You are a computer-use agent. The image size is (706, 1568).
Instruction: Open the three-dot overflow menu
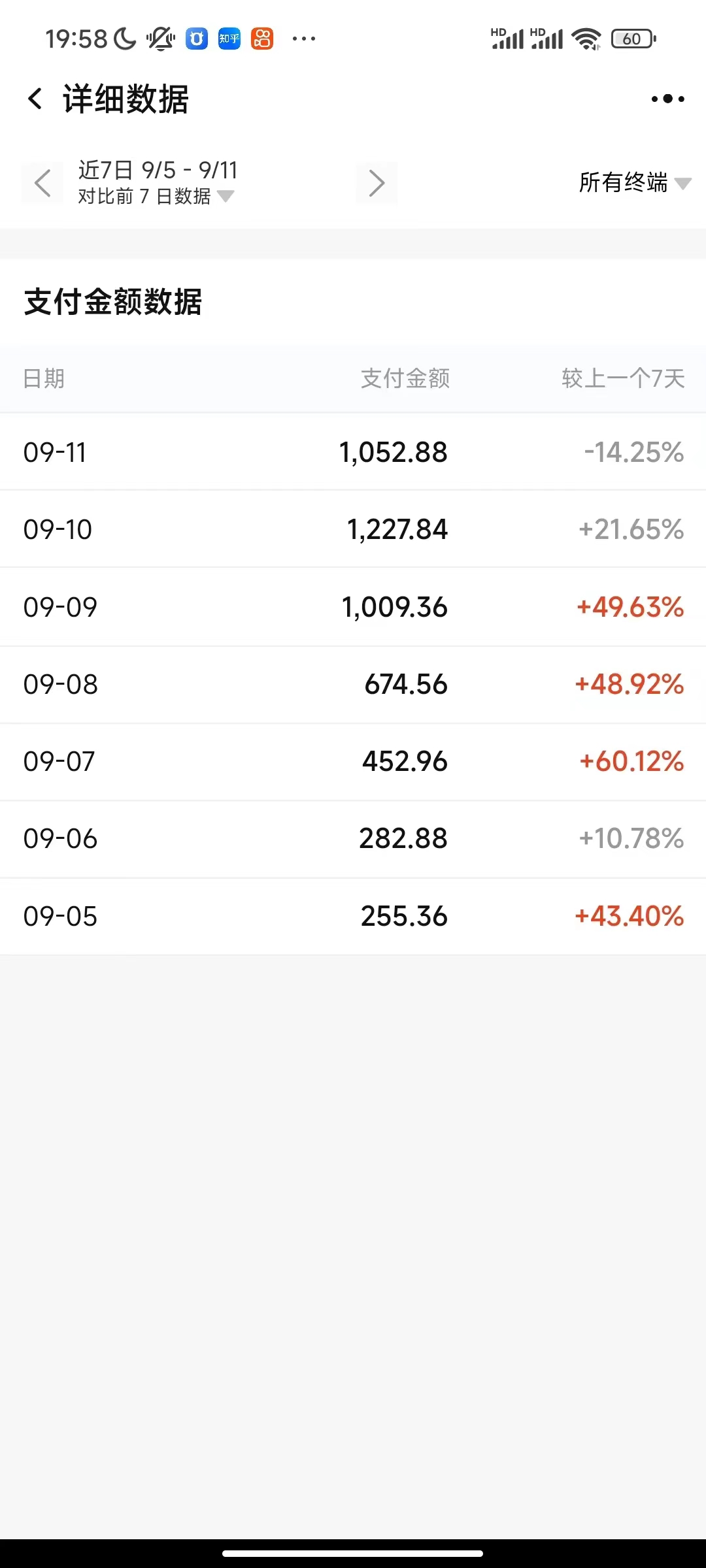tap(667, 99)
